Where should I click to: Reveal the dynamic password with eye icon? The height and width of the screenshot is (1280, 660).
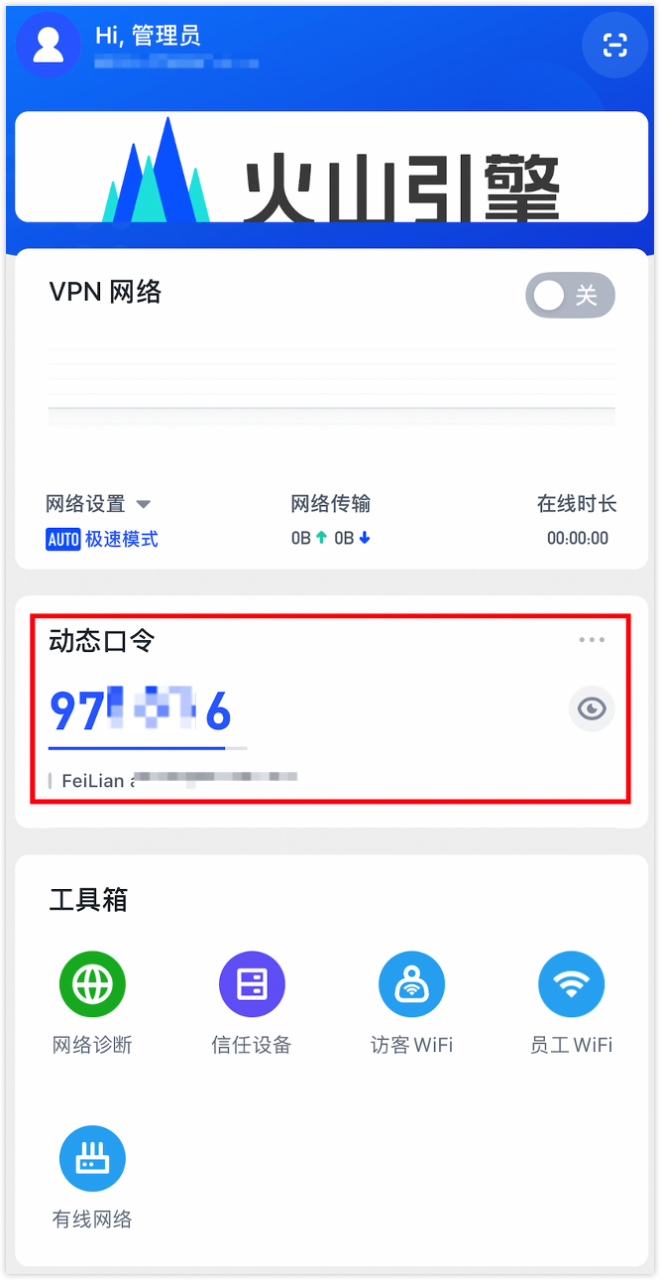592,709
